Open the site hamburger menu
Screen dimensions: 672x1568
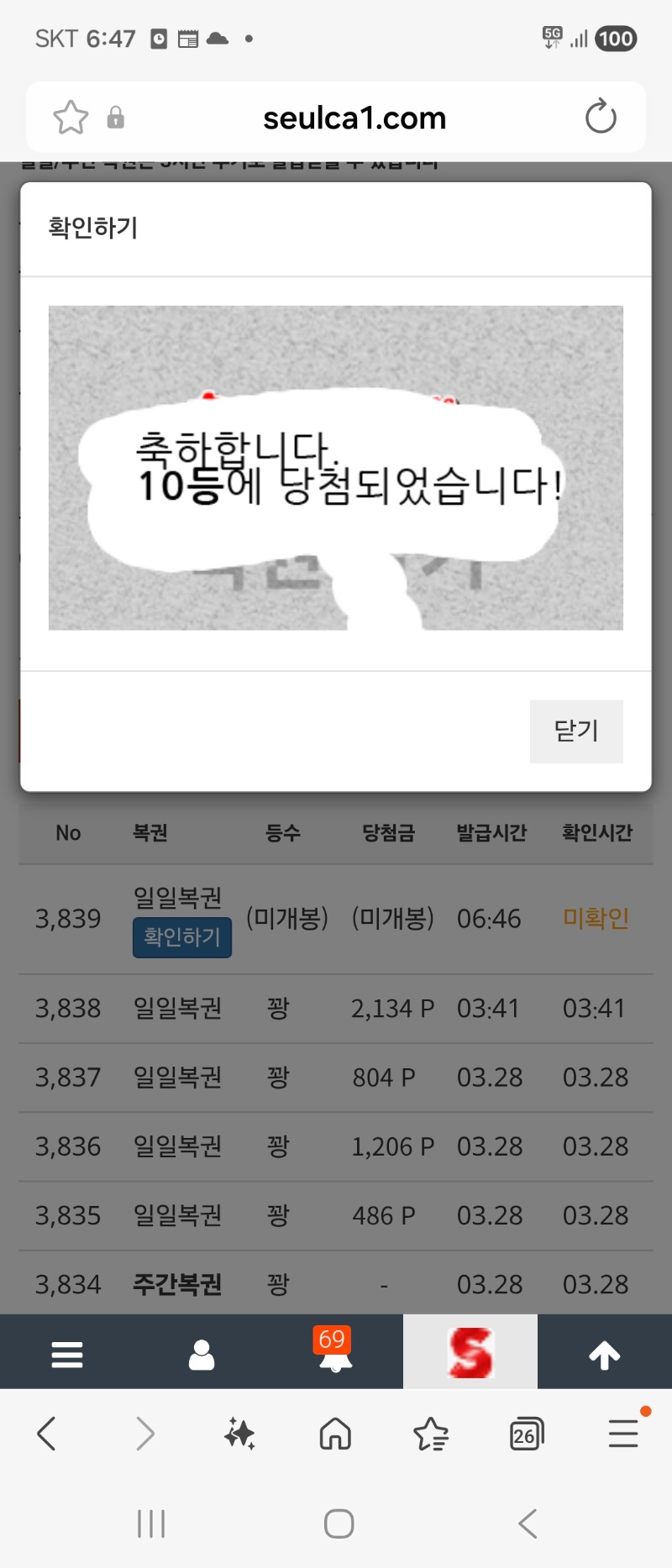coord(67,1354)
